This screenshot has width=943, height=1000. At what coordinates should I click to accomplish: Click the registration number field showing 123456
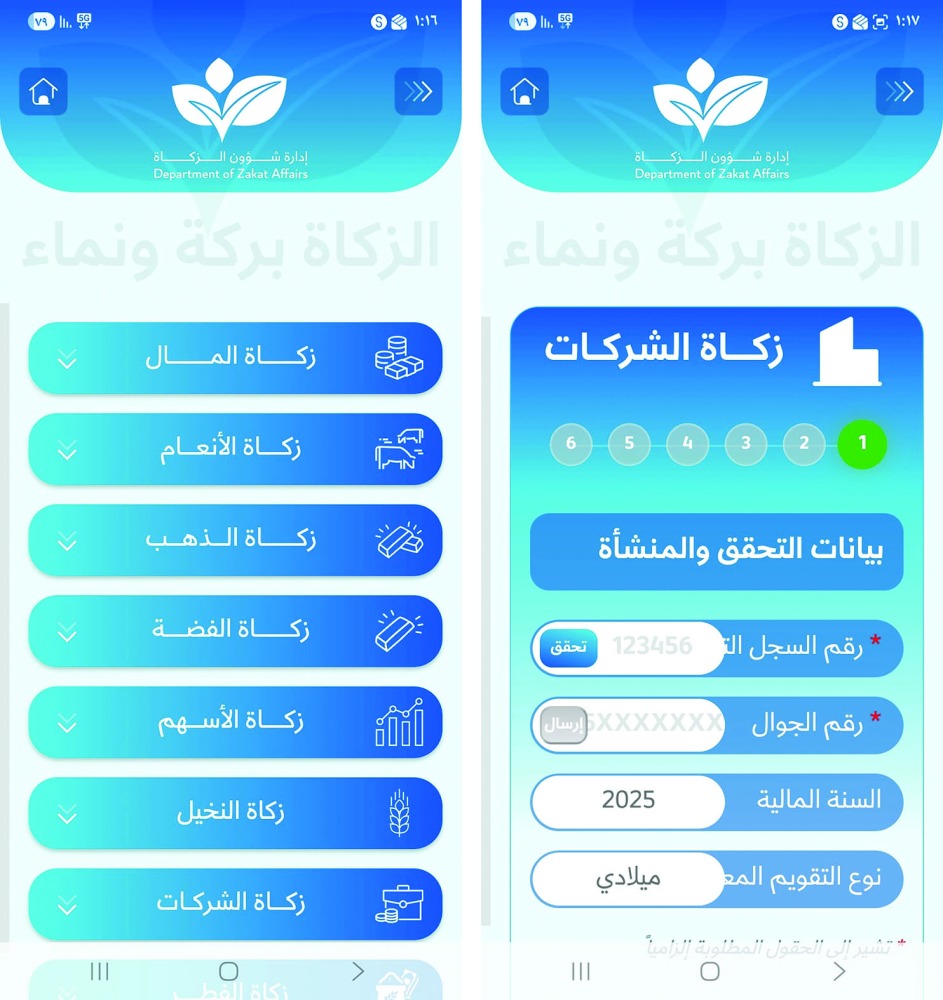pos(653,648)
